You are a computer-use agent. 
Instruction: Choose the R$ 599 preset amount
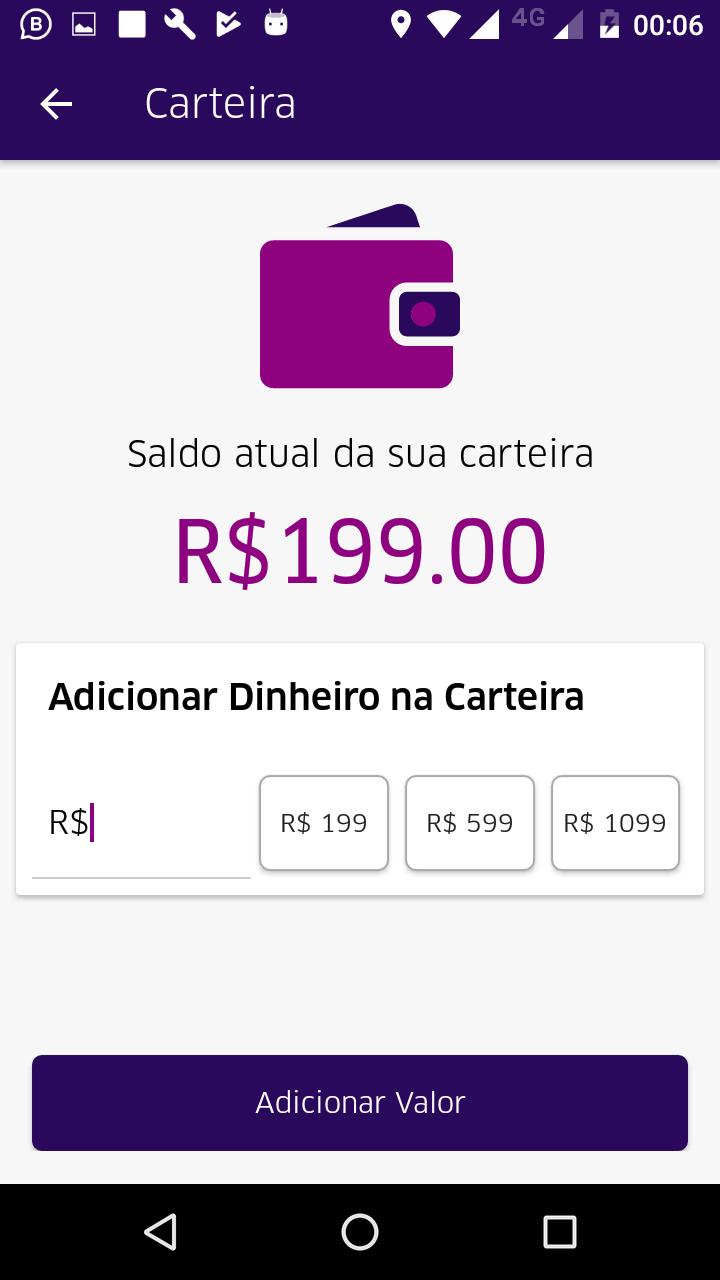(470, 823)
